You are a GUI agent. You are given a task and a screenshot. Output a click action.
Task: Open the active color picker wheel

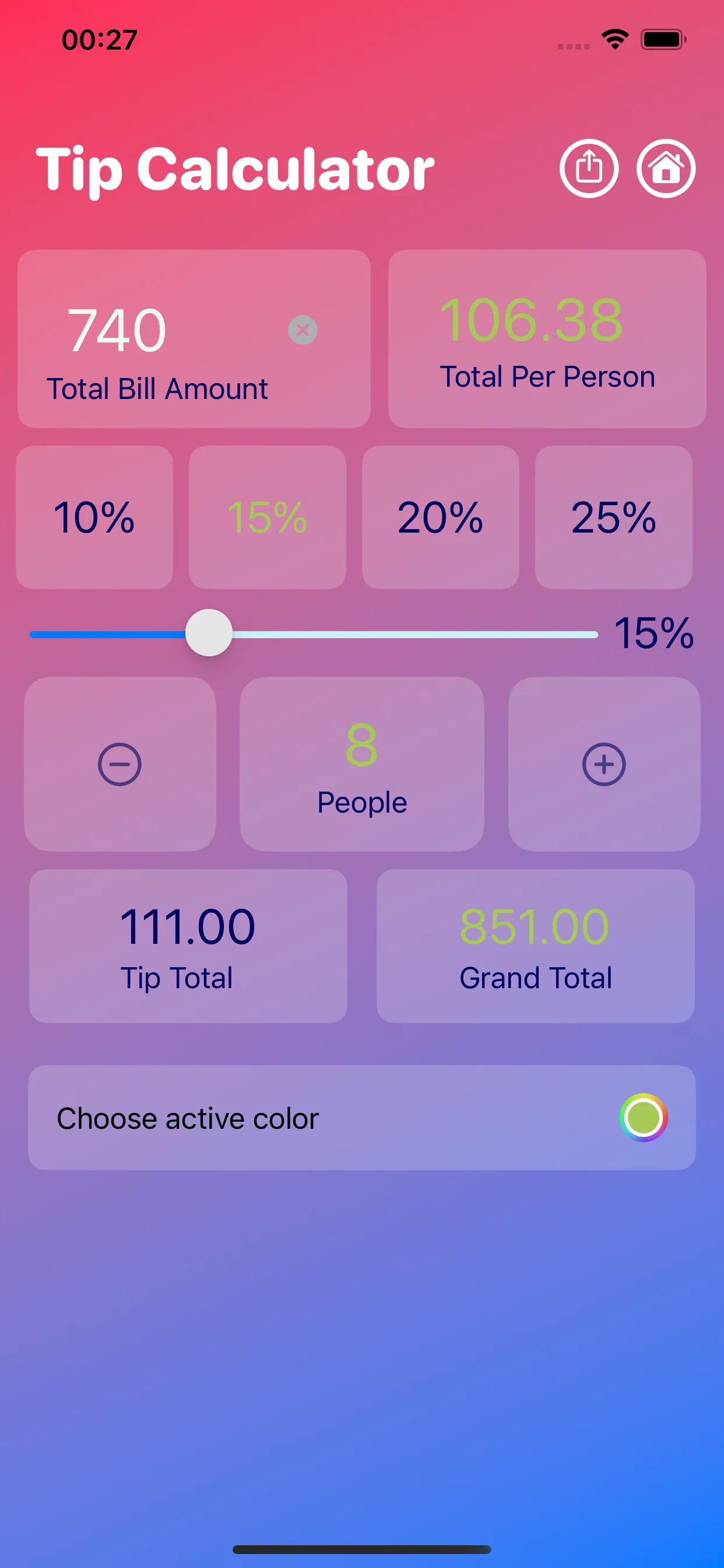pyautogui.click(x=644, y=1117)
